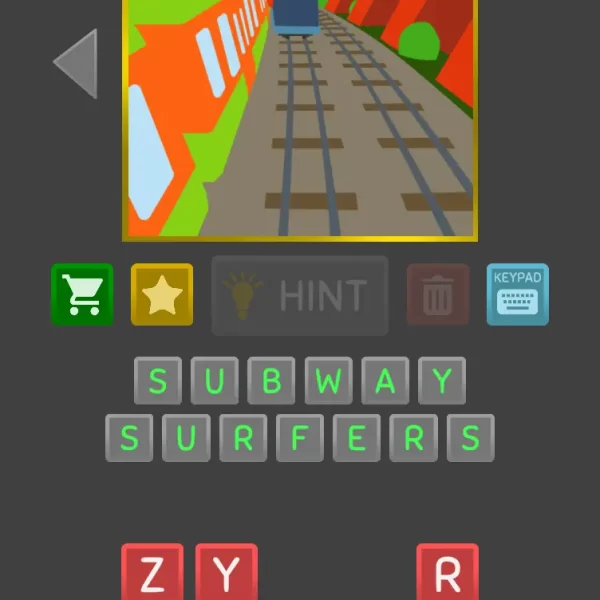Tap the yellow star button

[x=161, y=294]
